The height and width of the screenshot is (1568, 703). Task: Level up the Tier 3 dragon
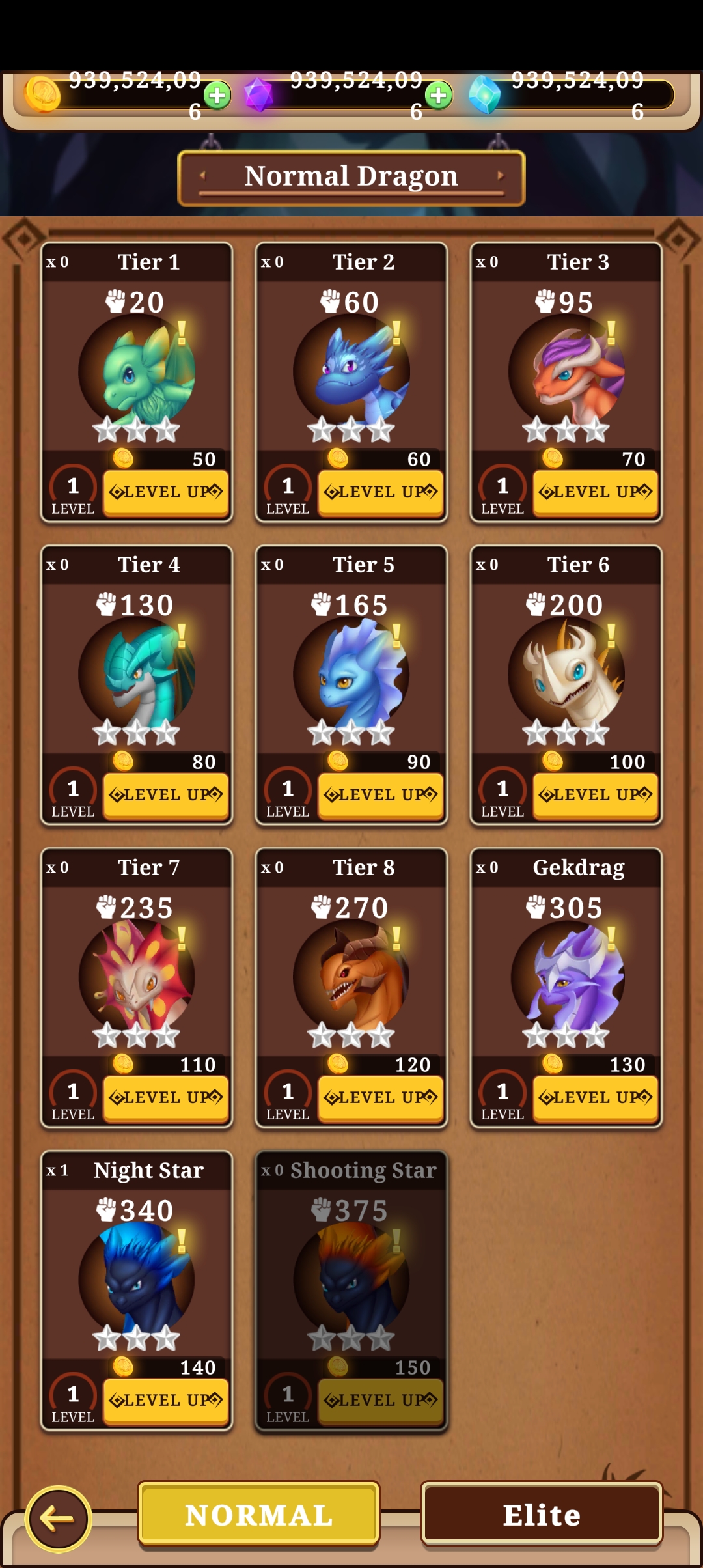pos(596,492)
